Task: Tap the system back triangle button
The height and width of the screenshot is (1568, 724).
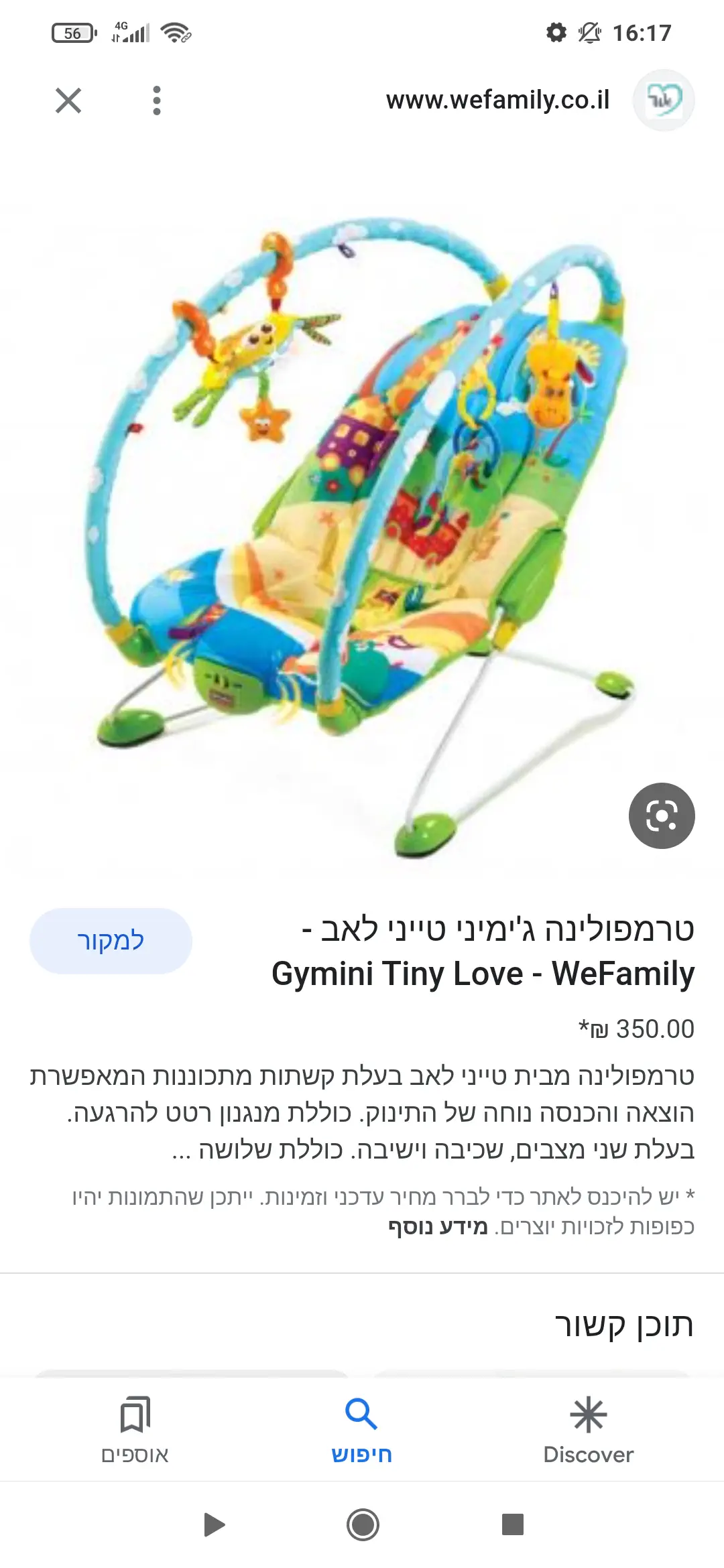Action: click(x=214, y=1524)
